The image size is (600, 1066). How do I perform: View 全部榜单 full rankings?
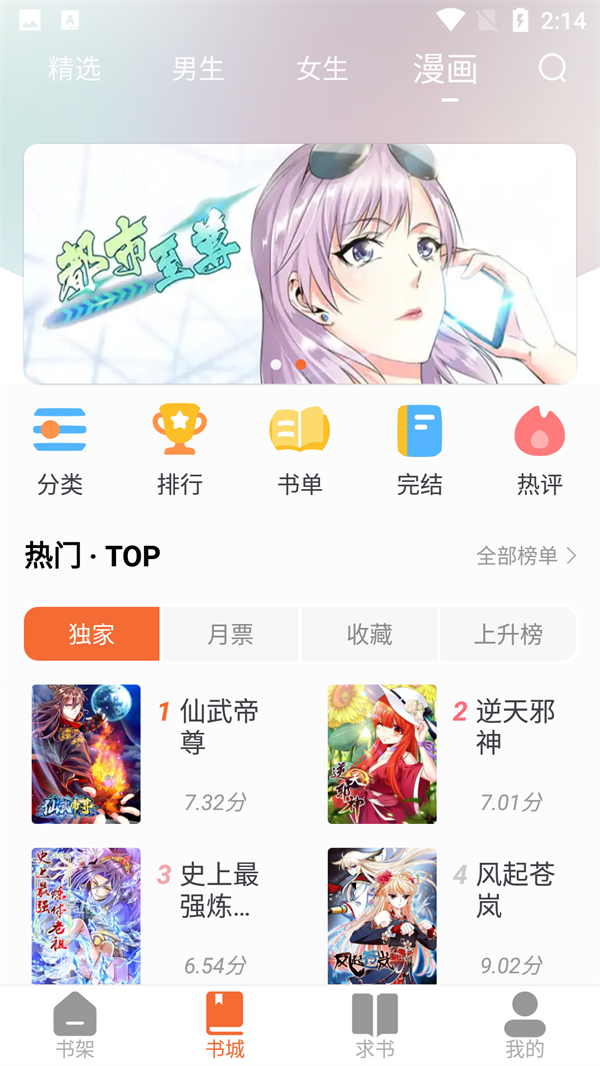click(526, 556)
